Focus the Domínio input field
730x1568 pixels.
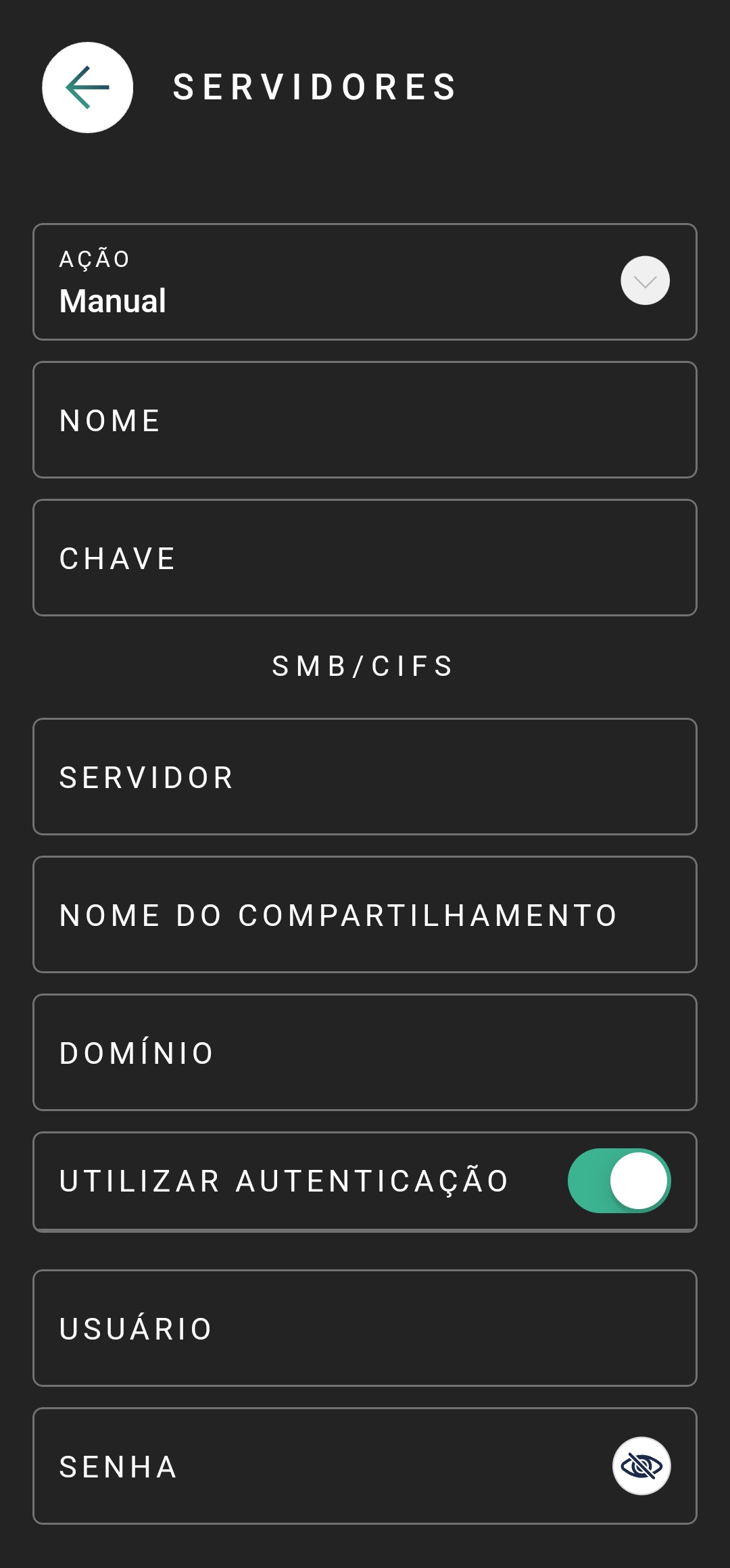(365, 1052)
